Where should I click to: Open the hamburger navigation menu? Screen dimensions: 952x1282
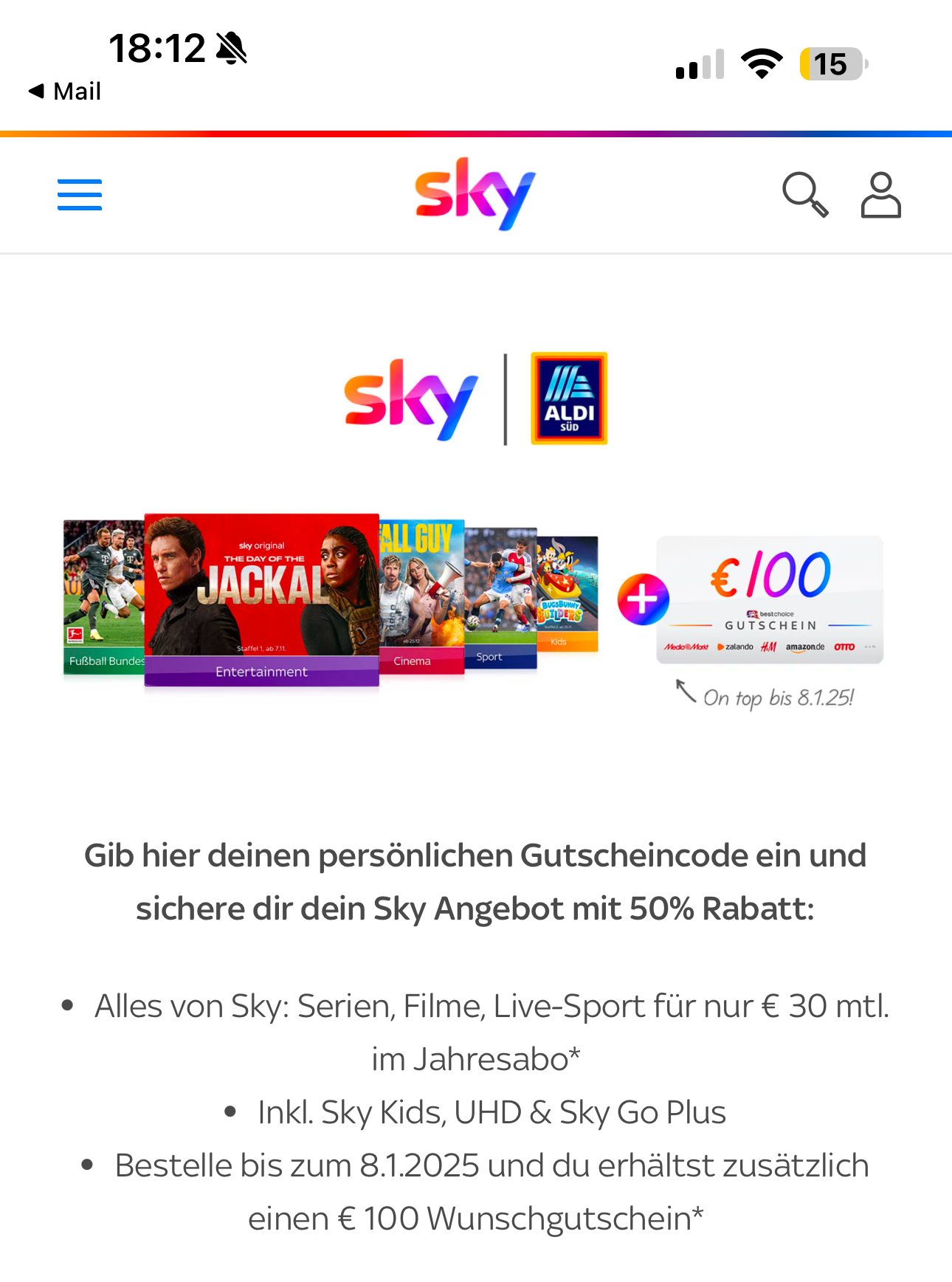(80, 194)
